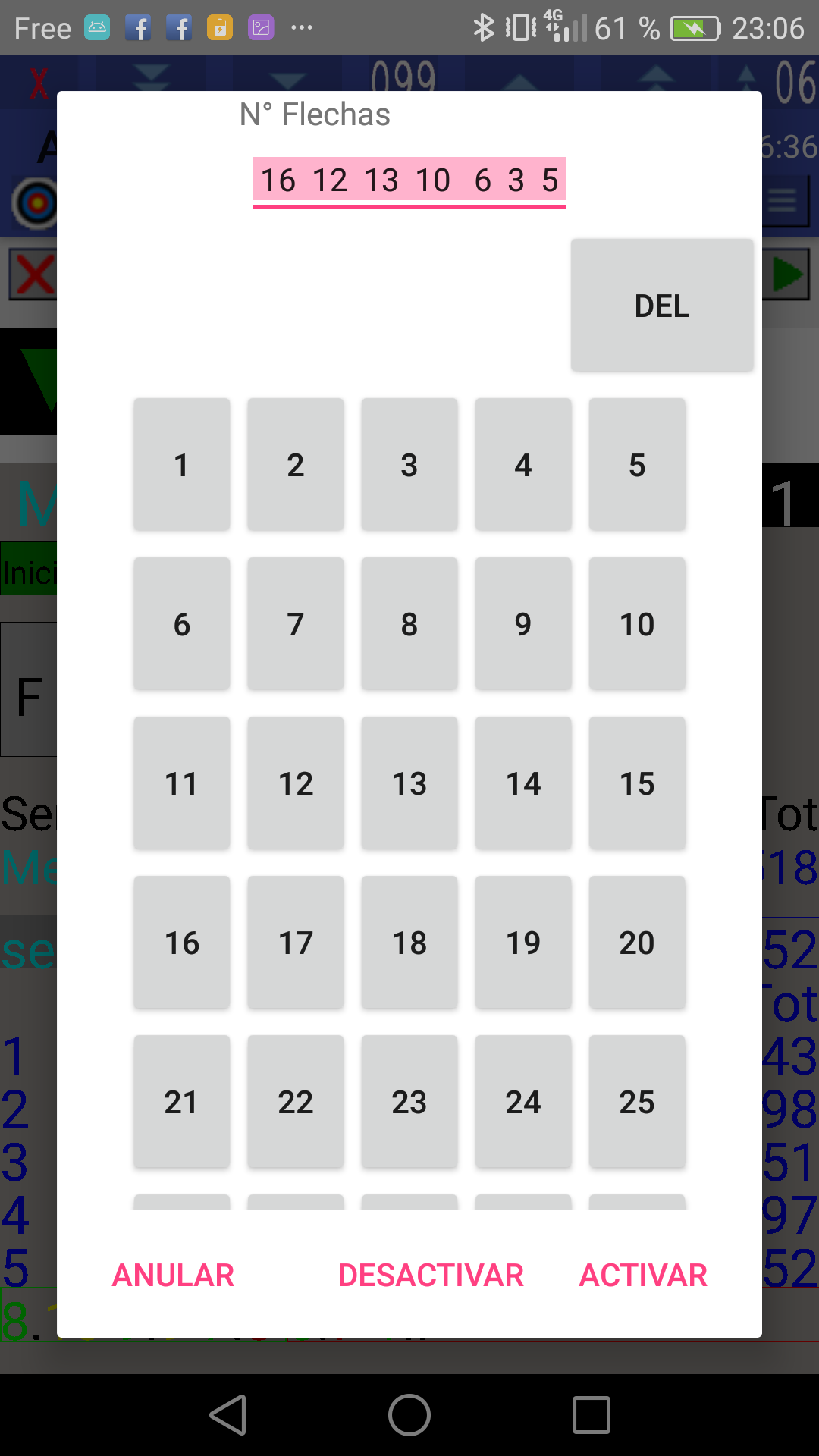Choose arrow number 2
Viewport: 819px width, 1456px height.
click(x=296, y=465)
